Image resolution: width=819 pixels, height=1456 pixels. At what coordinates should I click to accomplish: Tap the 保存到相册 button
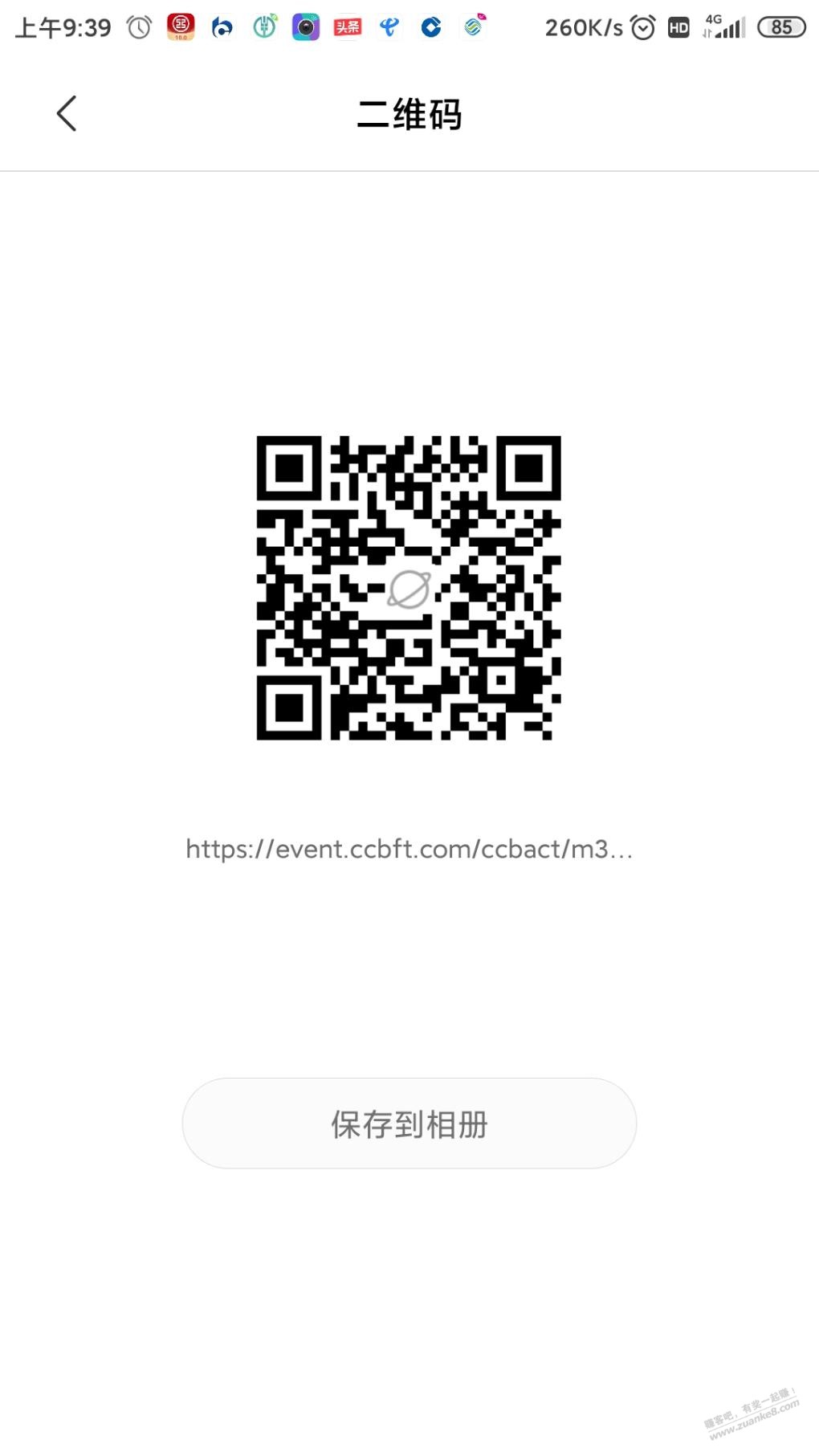point(409,1124)
